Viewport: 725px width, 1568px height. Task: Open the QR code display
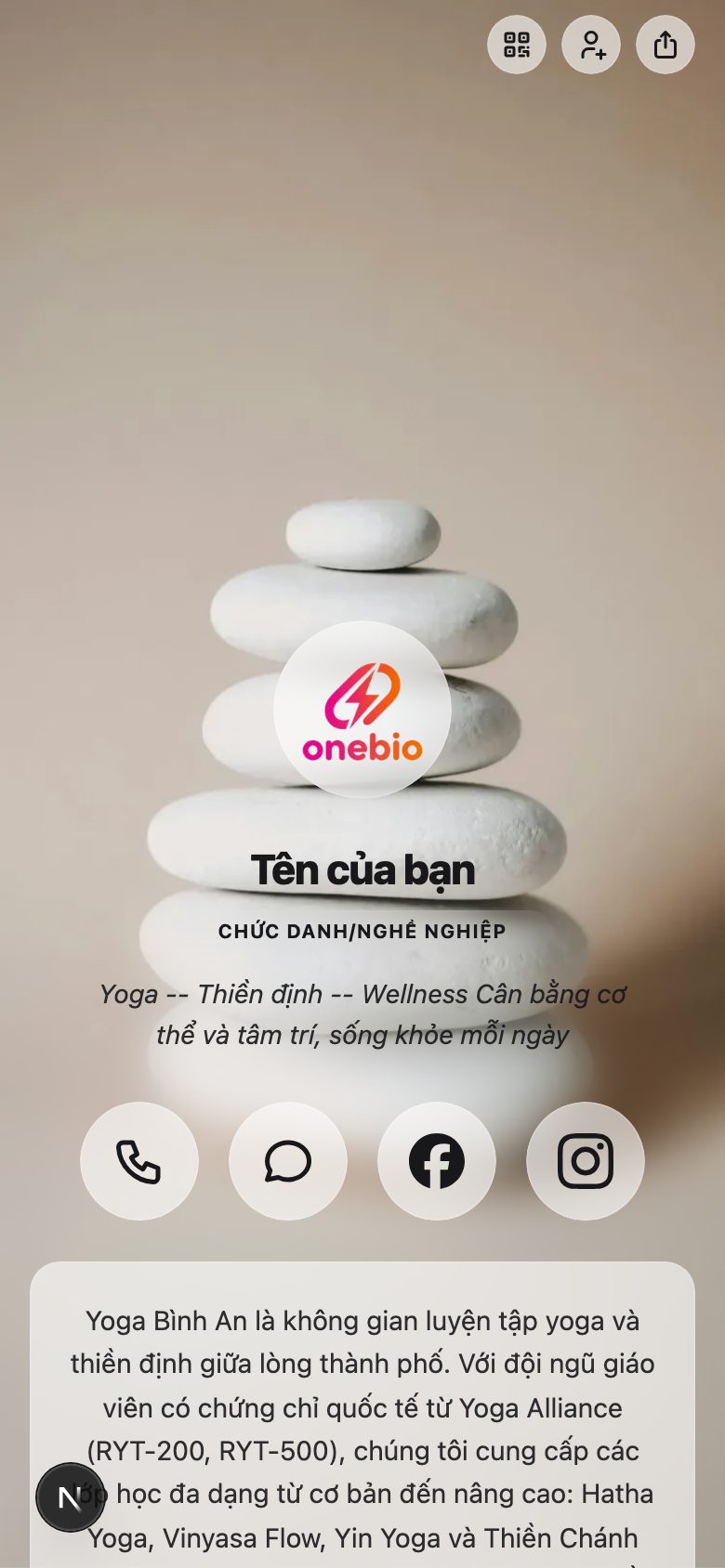[518, 44]
